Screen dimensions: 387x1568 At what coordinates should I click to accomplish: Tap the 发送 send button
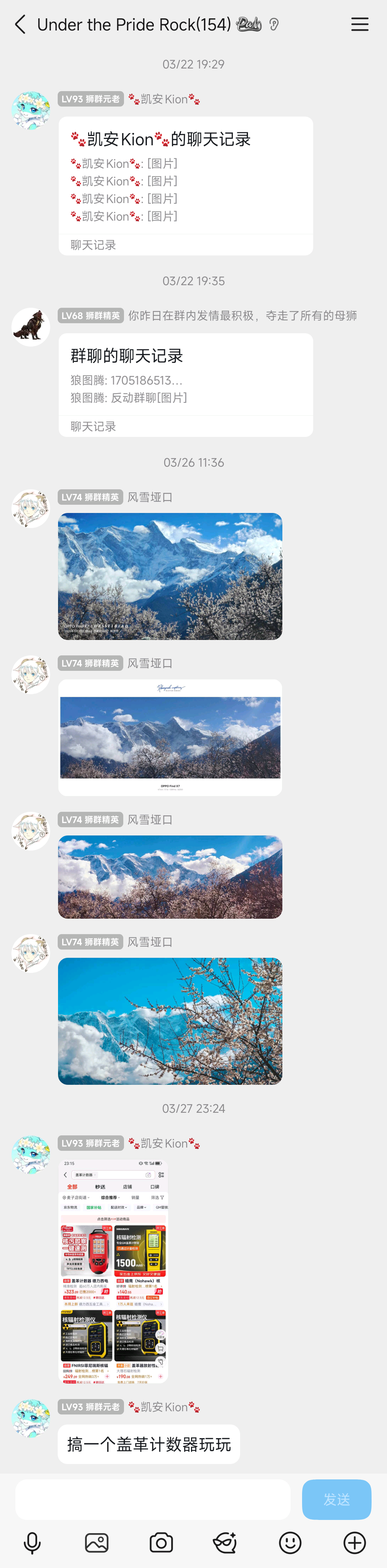coord(336,1499)
